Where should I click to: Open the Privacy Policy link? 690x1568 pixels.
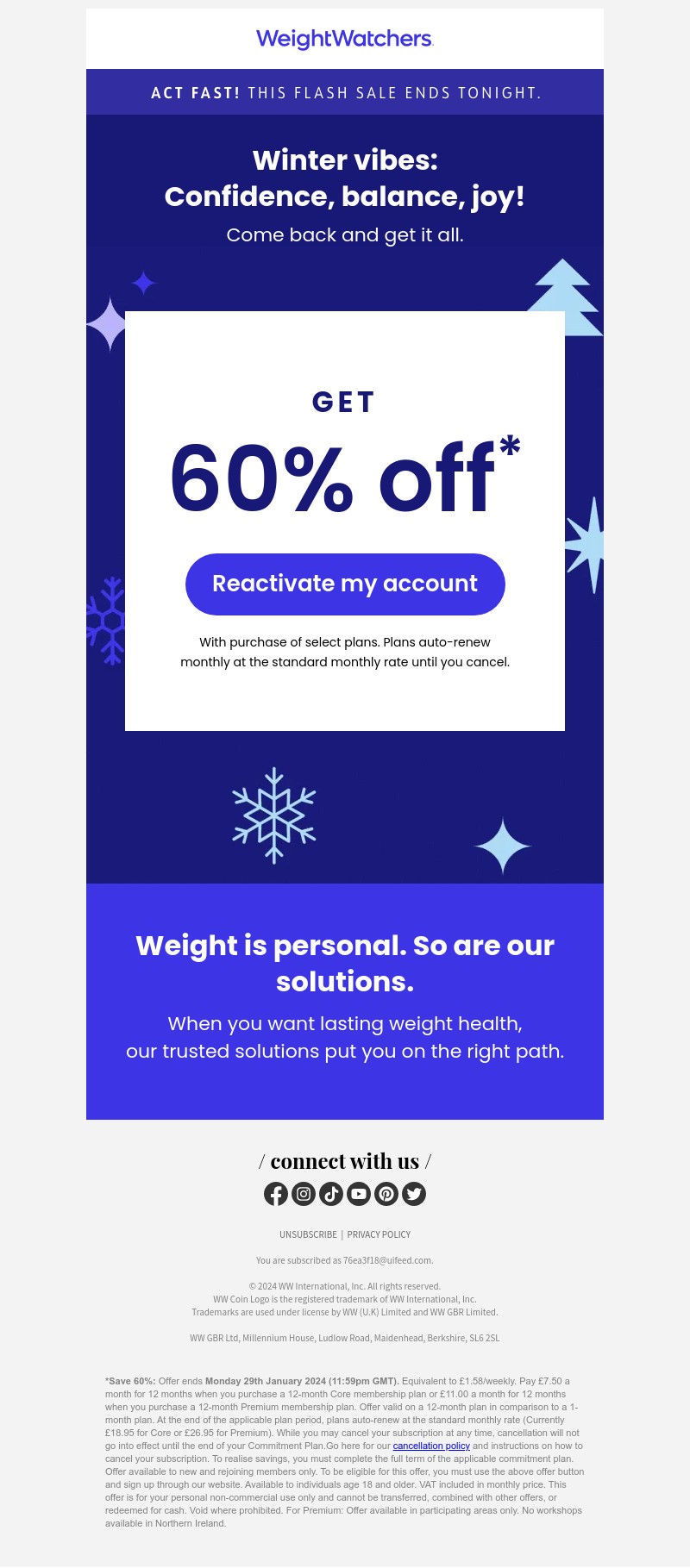coord(379,1234)
